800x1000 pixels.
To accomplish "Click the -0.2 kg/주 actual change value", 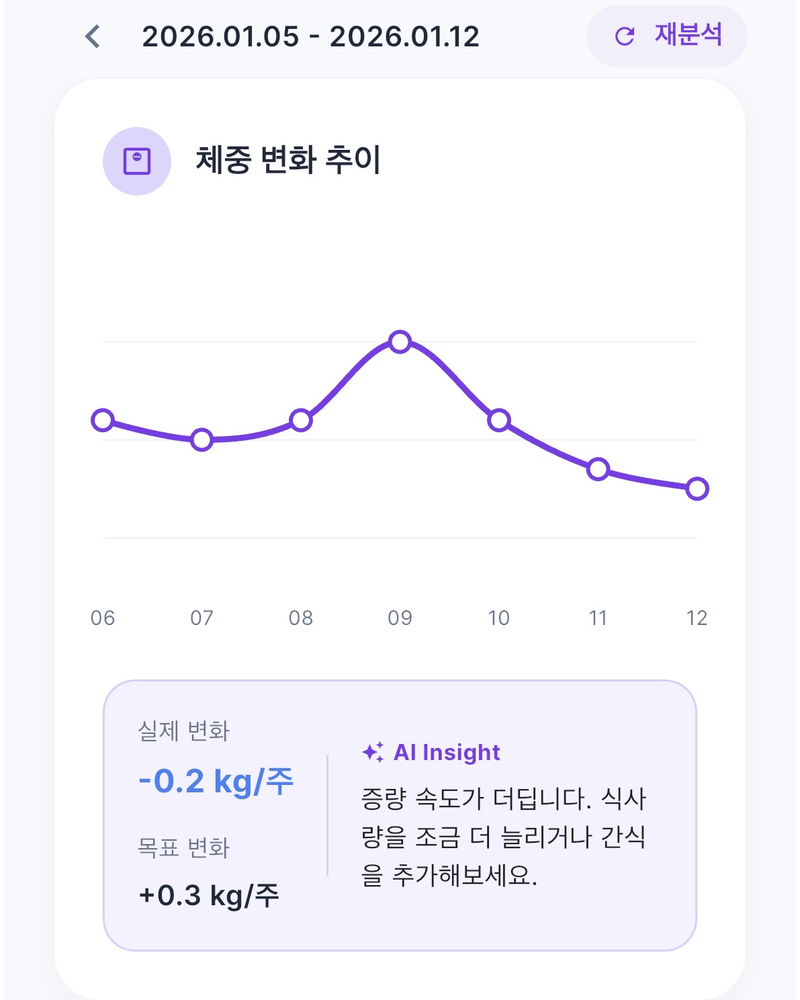I will tap(214, 781).
